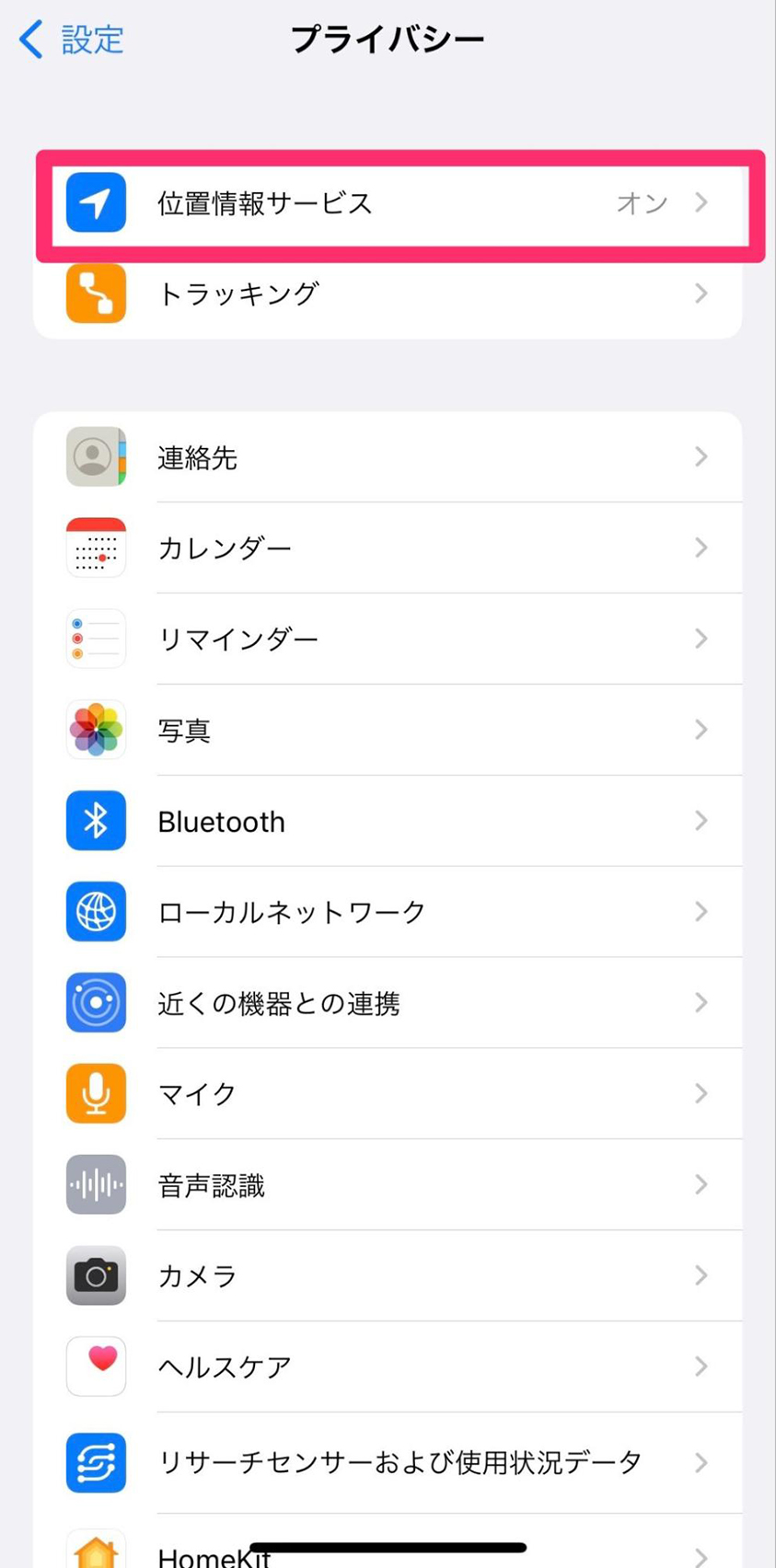
Task: Open リサーチセンサーおよび使用状況データ
Action: [388, 1462]
